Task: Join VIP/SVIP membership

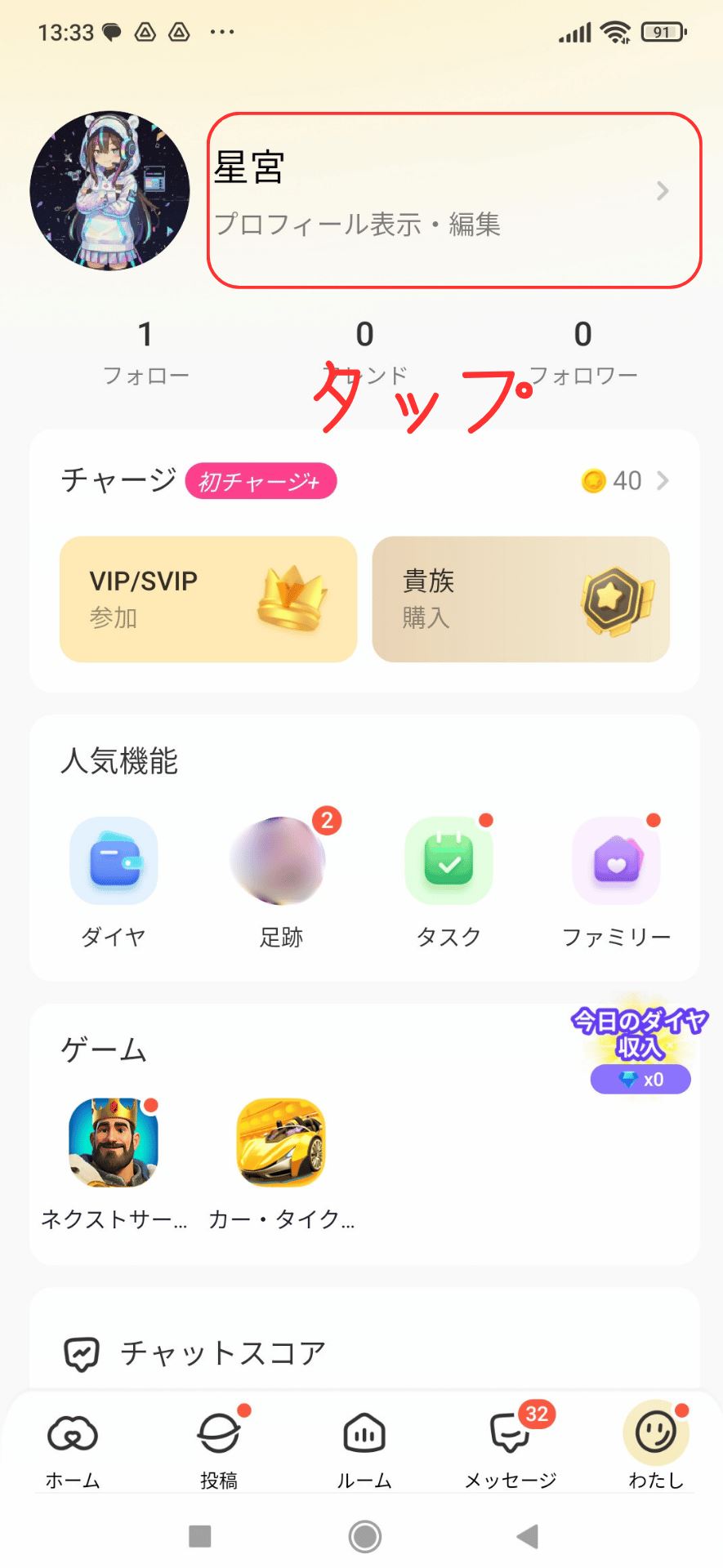Action: [207, 599]
